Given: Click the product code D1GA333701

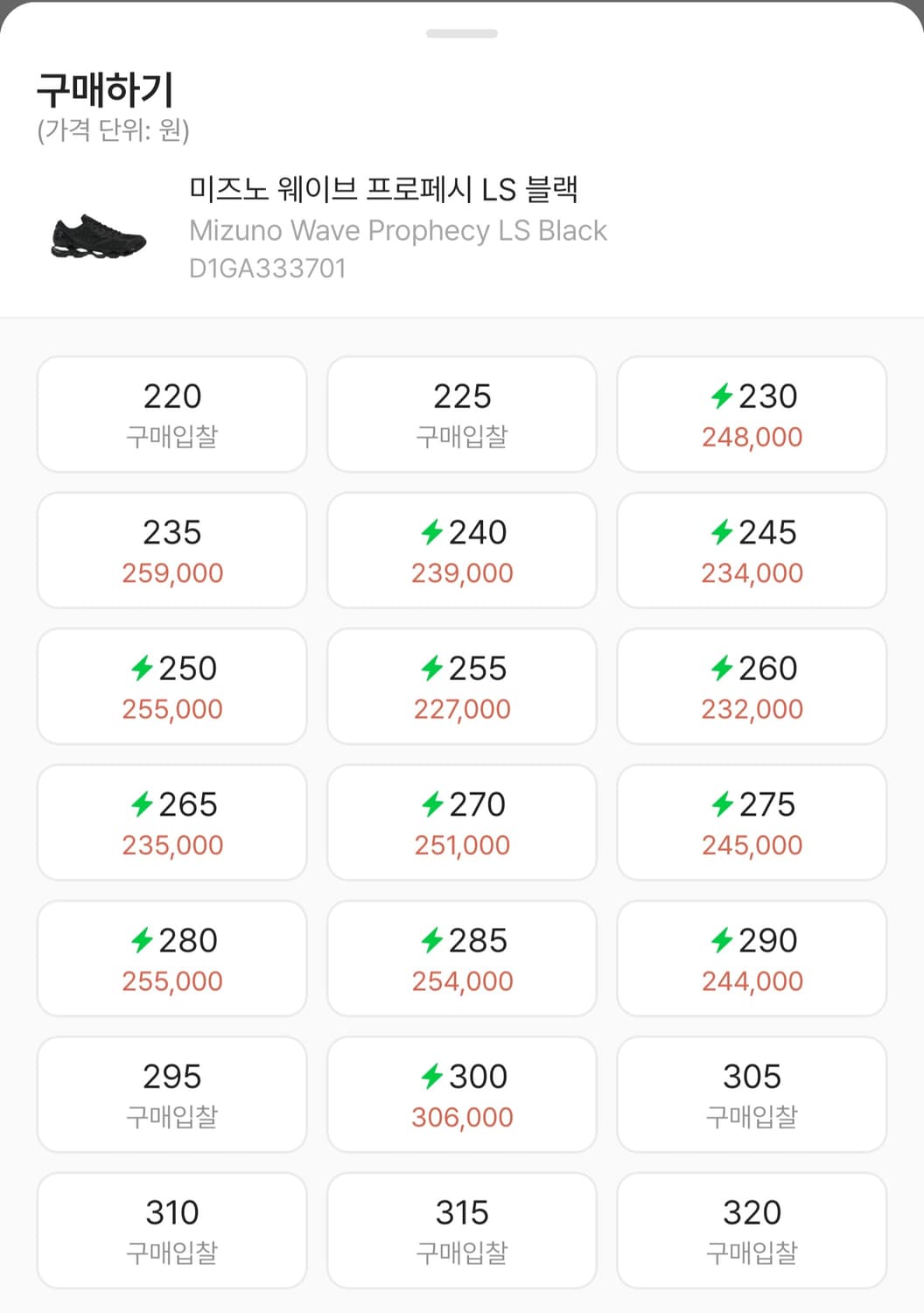Looking at the screenshot, I should (x=268, y=269).
